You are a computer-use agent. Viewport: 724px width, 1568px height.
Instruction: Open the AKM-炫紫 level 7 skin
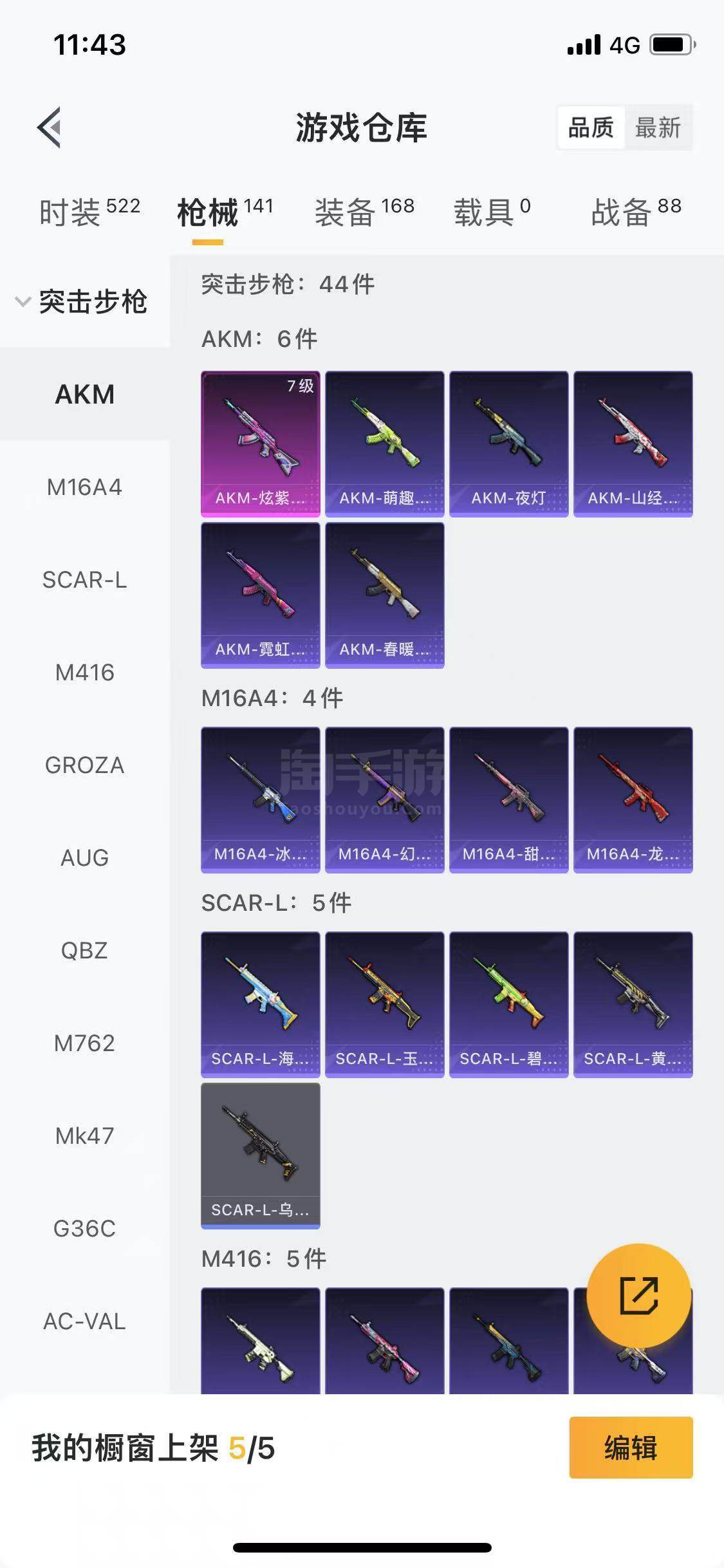(x=261, y=444)
